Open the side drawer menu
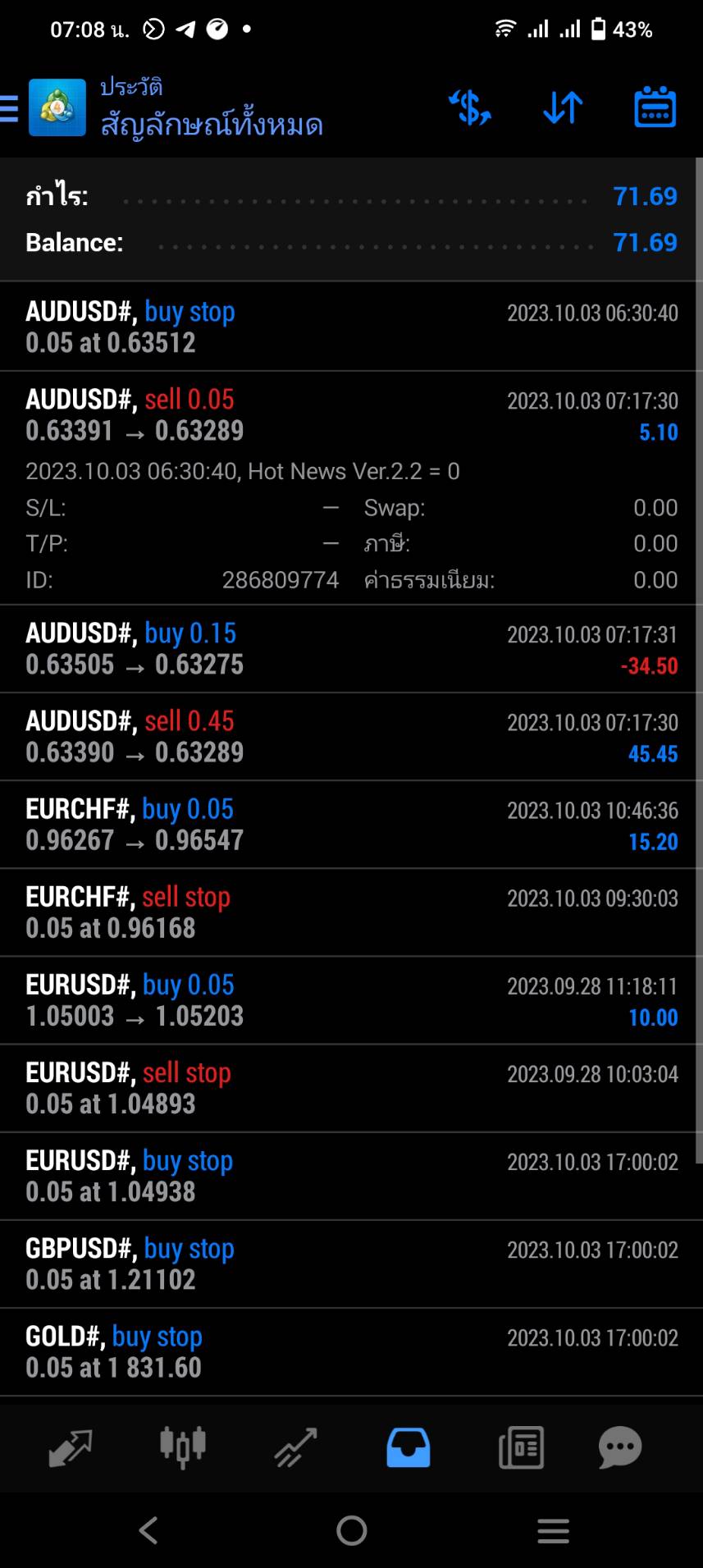703x1568 pixels. pyautogui.click(x=10, y=108)
